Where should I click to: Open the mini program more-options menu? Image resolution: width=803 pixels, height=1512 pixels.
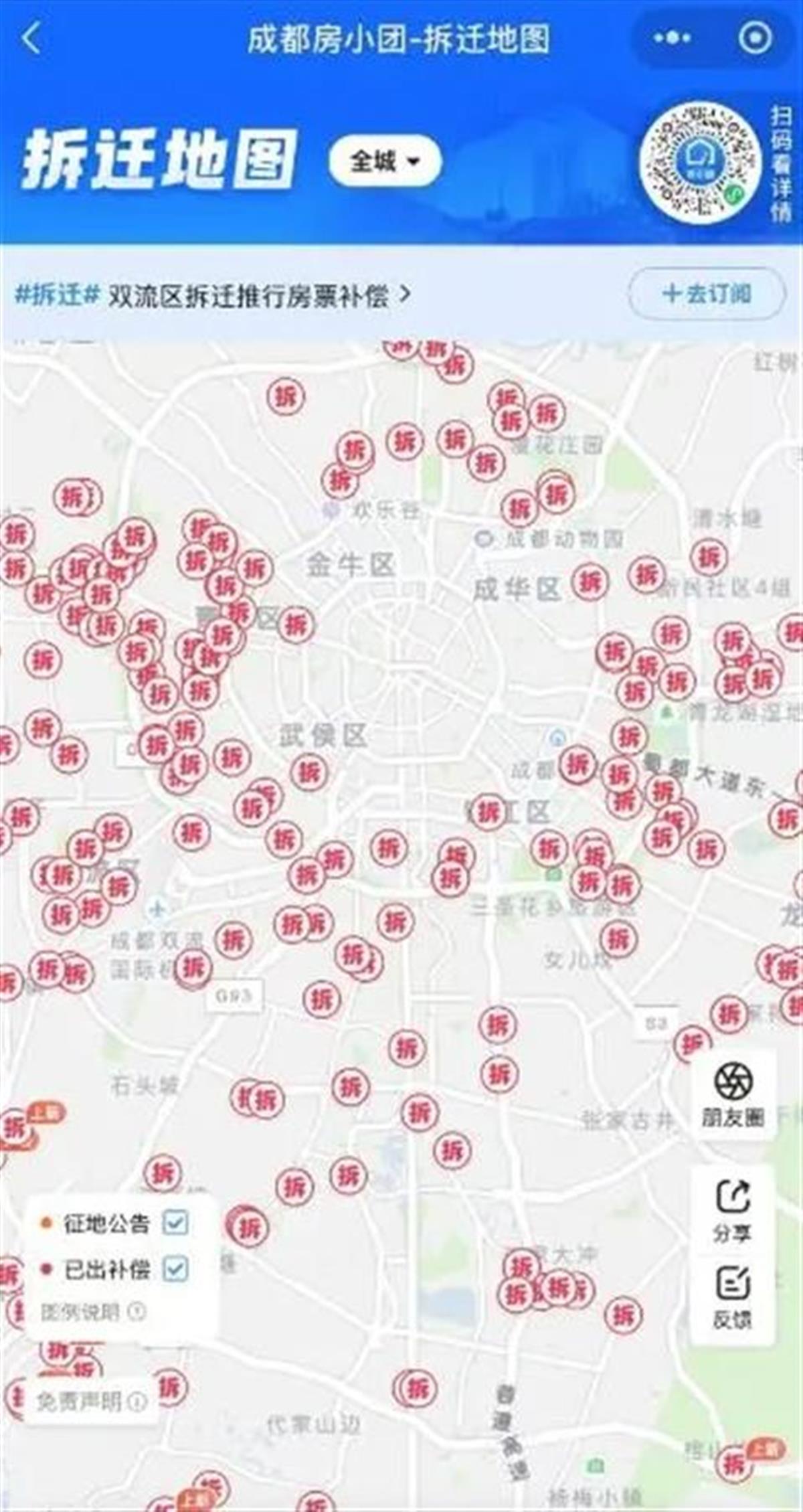(x=671, y=38)
